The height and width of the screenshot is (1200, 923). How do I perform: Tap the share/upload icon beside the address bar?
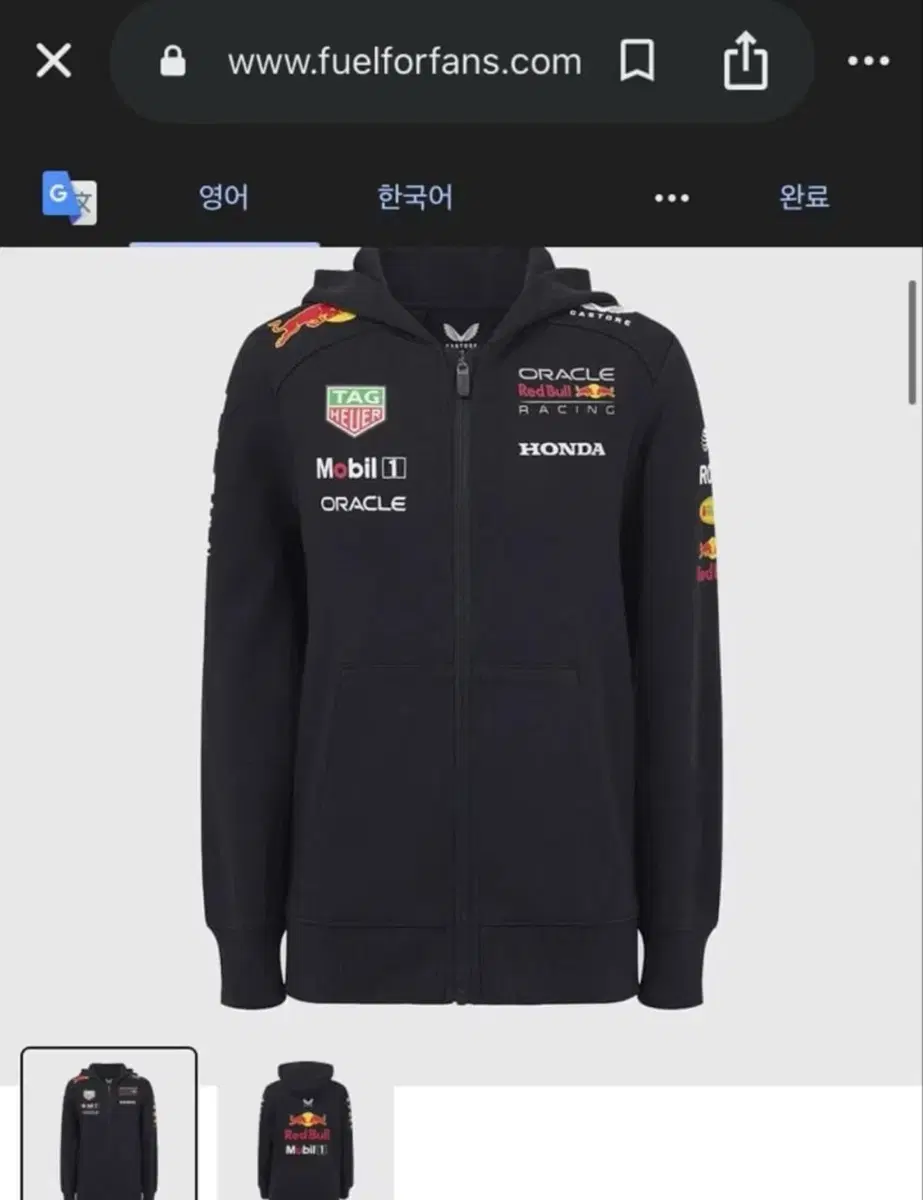click(x=744, y=61)
